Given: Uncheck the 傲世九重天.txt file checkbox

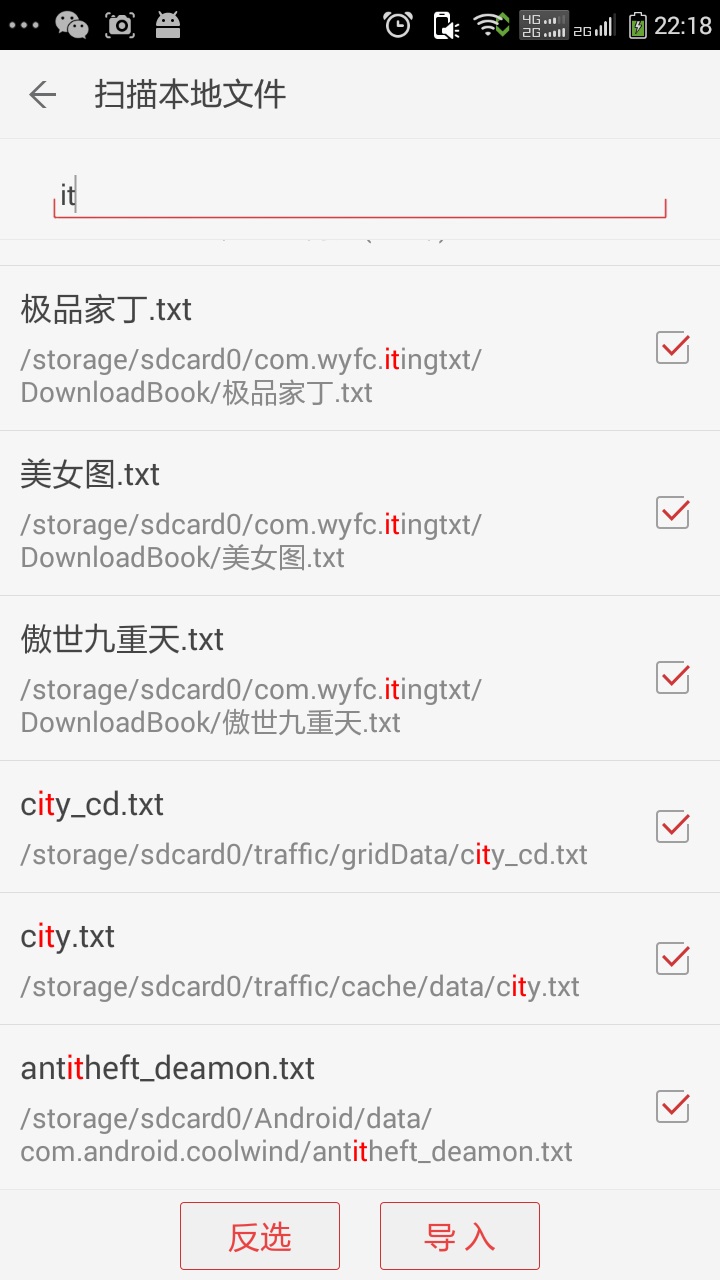Looking at the screenshot, I should click(x=672, y=677).
